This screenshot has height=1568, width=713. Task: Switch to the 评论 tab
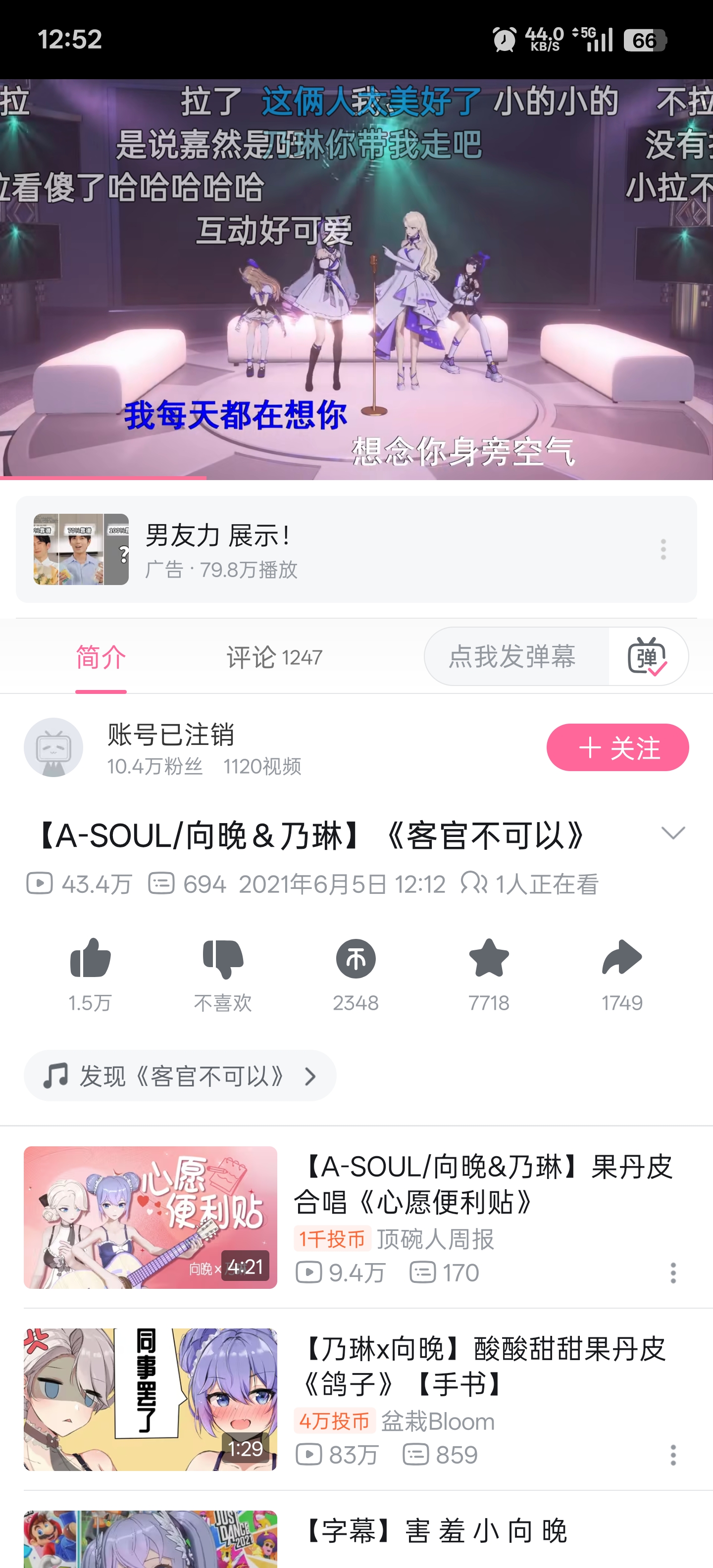(x=274, y=657)
